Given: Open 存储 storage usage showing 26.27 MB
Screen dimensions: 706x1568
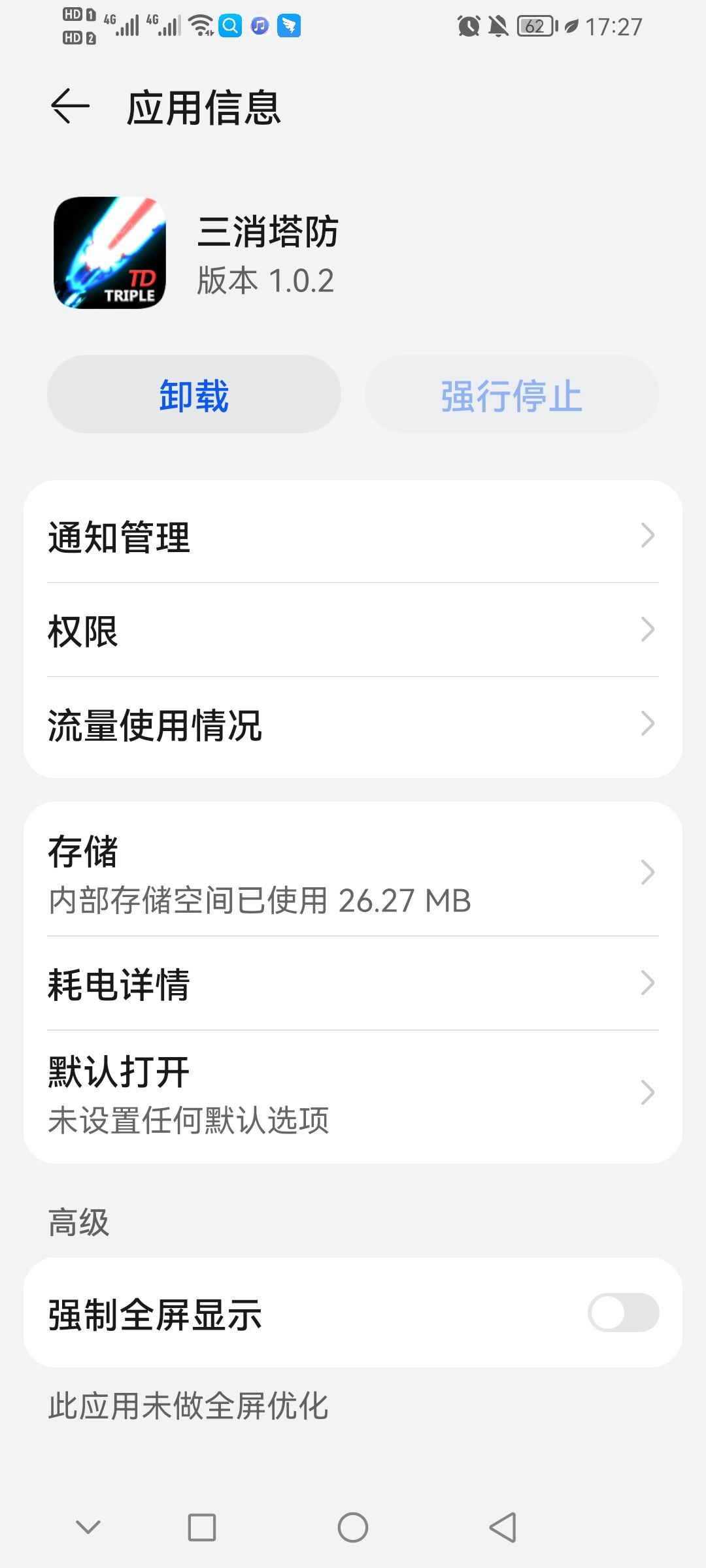Looking at the screenshot, I should tap(353, 872).
